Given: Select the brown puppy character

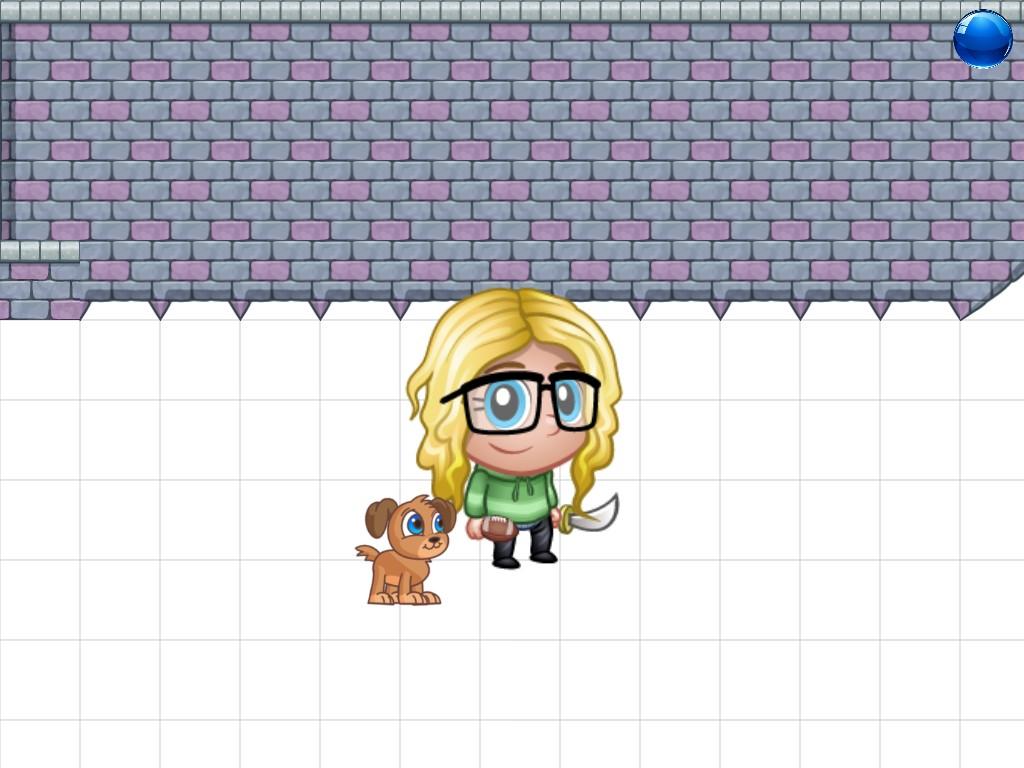Looking at the screenshot, I should pos(407,550).
